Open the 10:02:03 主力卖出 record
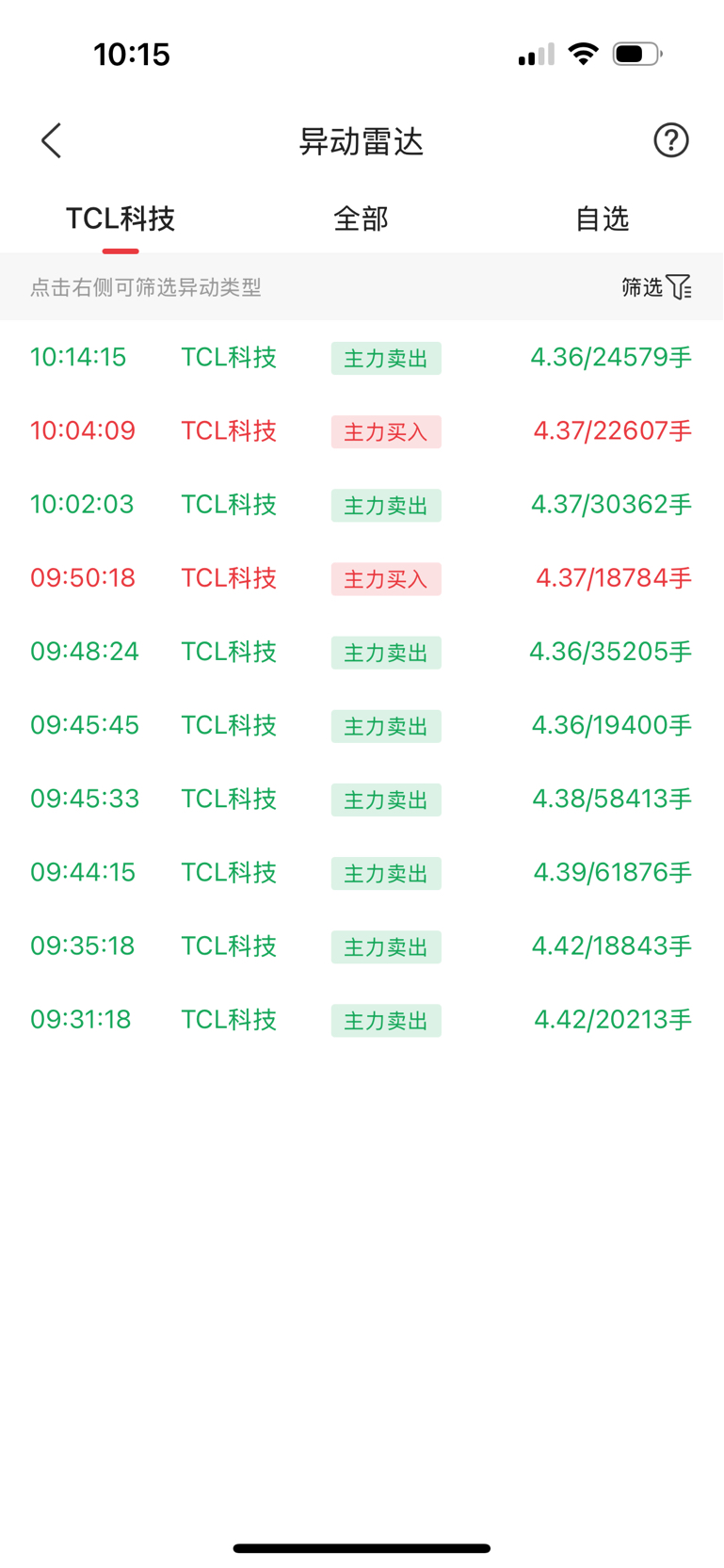Viewport: 724px width, 1568px height. [362, 505]
